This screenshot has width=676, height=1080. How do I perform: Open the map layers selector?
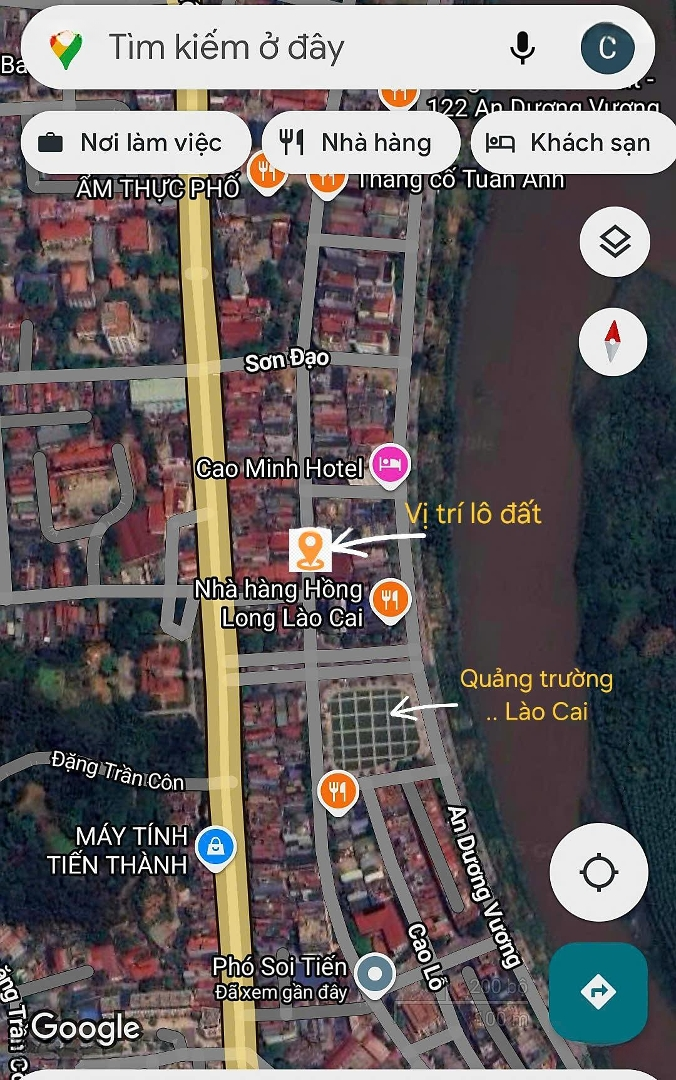click(x=614, y=241)
